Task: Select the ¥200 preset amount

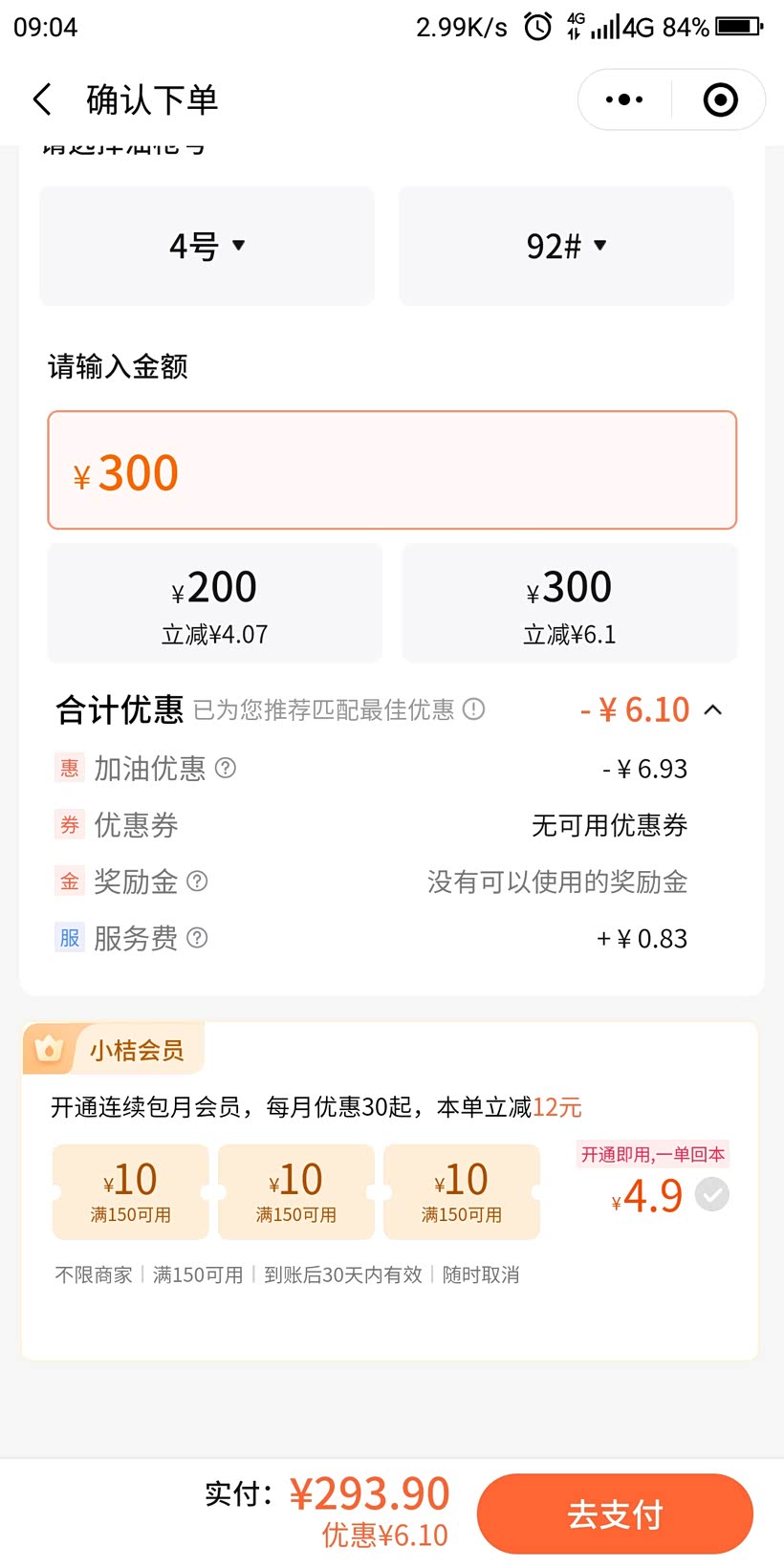Action: pyautogui.click(x=215, y=603)
